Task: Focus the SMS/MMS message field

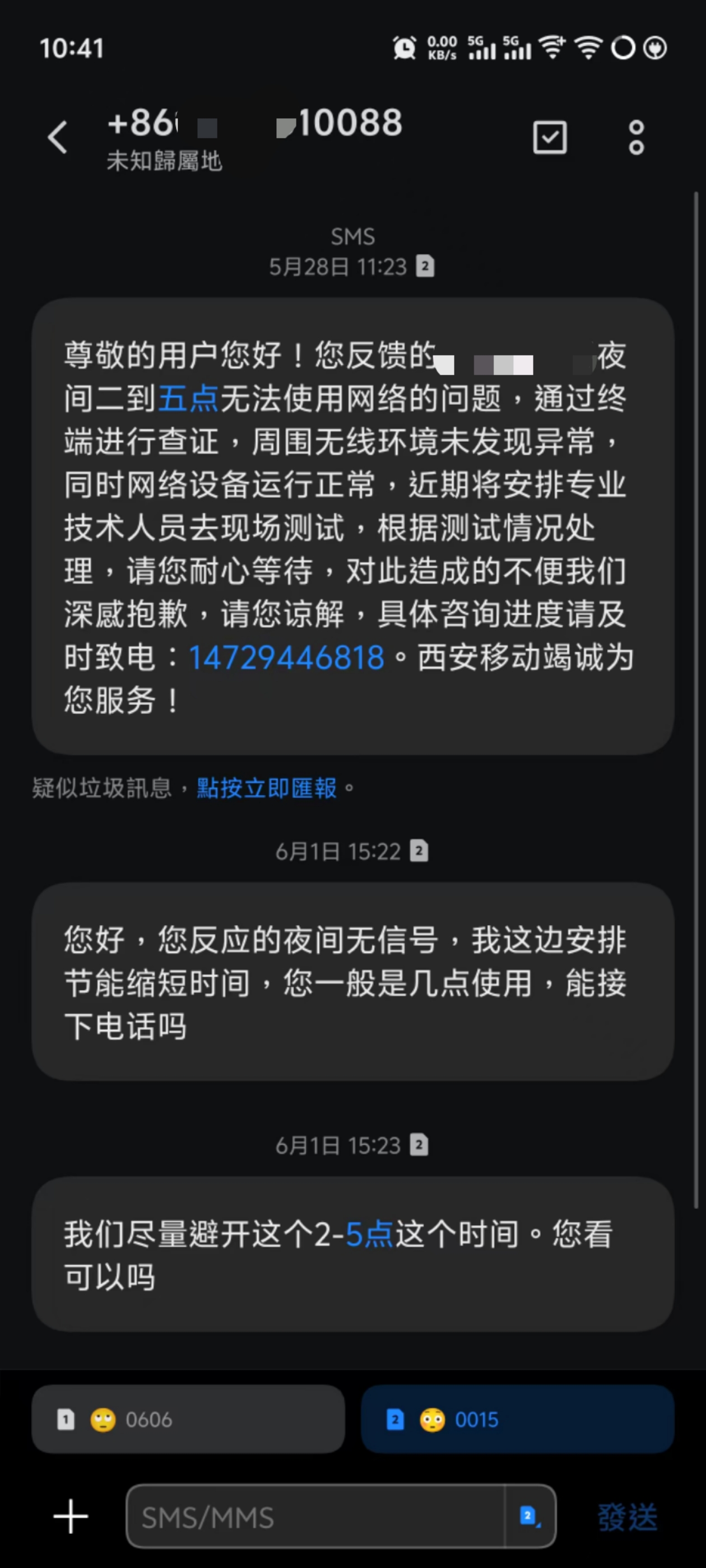Action: pos(315,1517)
